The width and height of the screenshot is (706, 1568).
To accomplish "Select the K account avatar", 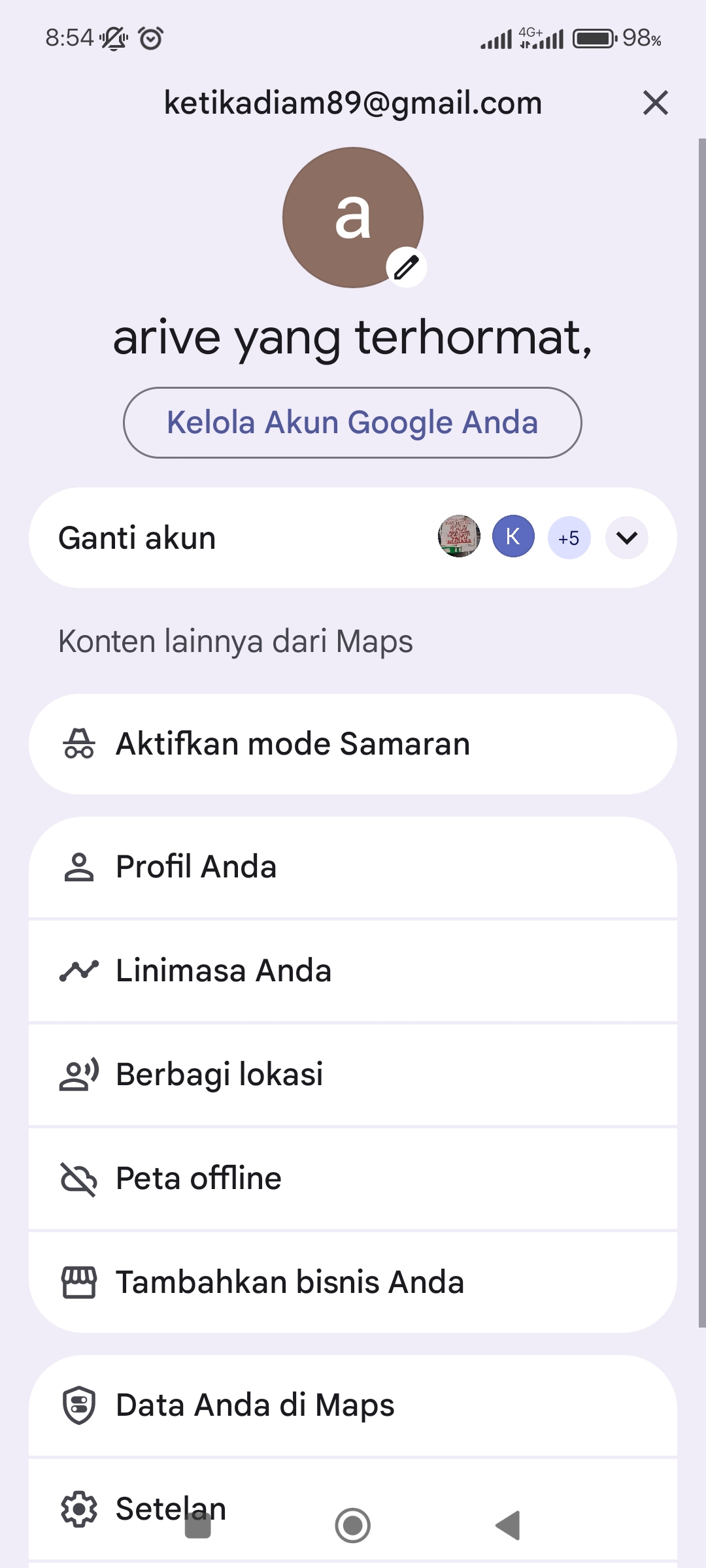I will 513,536.
